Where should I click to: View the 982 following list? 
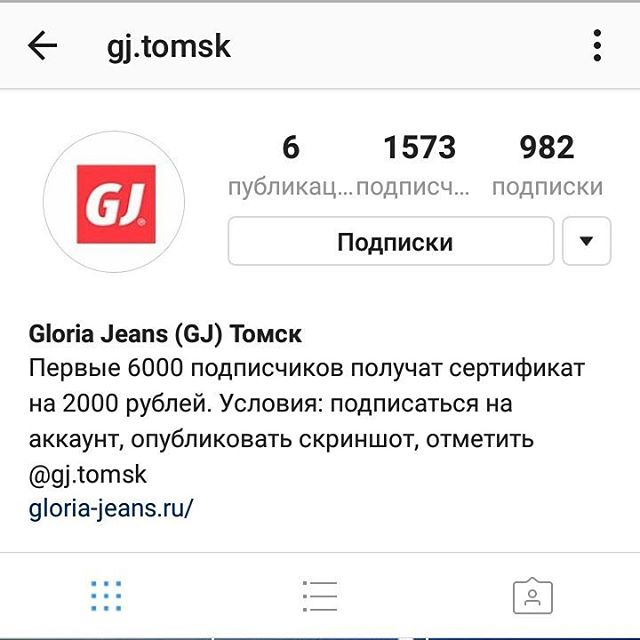(x=547, y=165)
